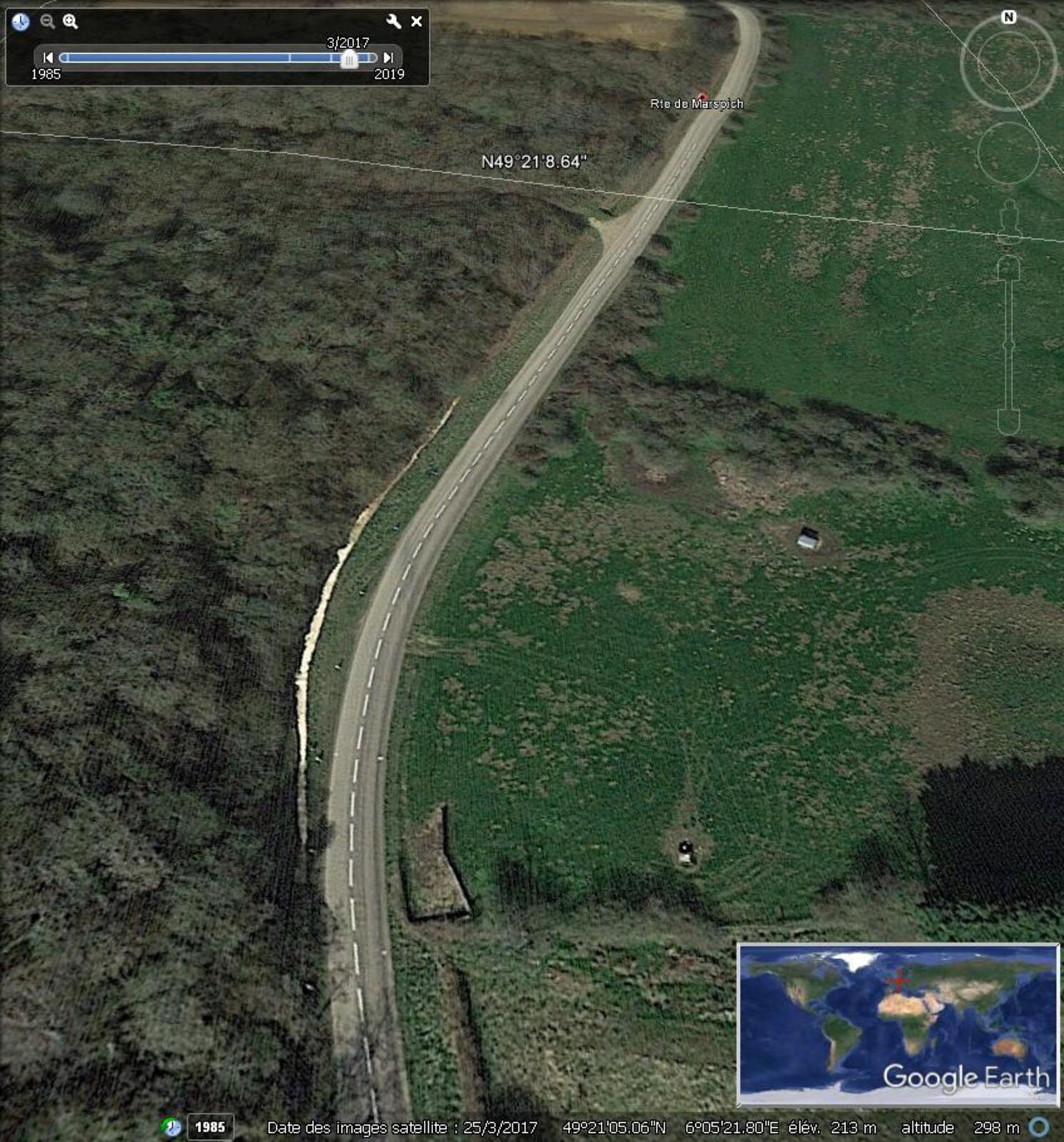Open the time slider settings wrench
The height and width of the screenshot is (1142, 1064).
[393, 21]
